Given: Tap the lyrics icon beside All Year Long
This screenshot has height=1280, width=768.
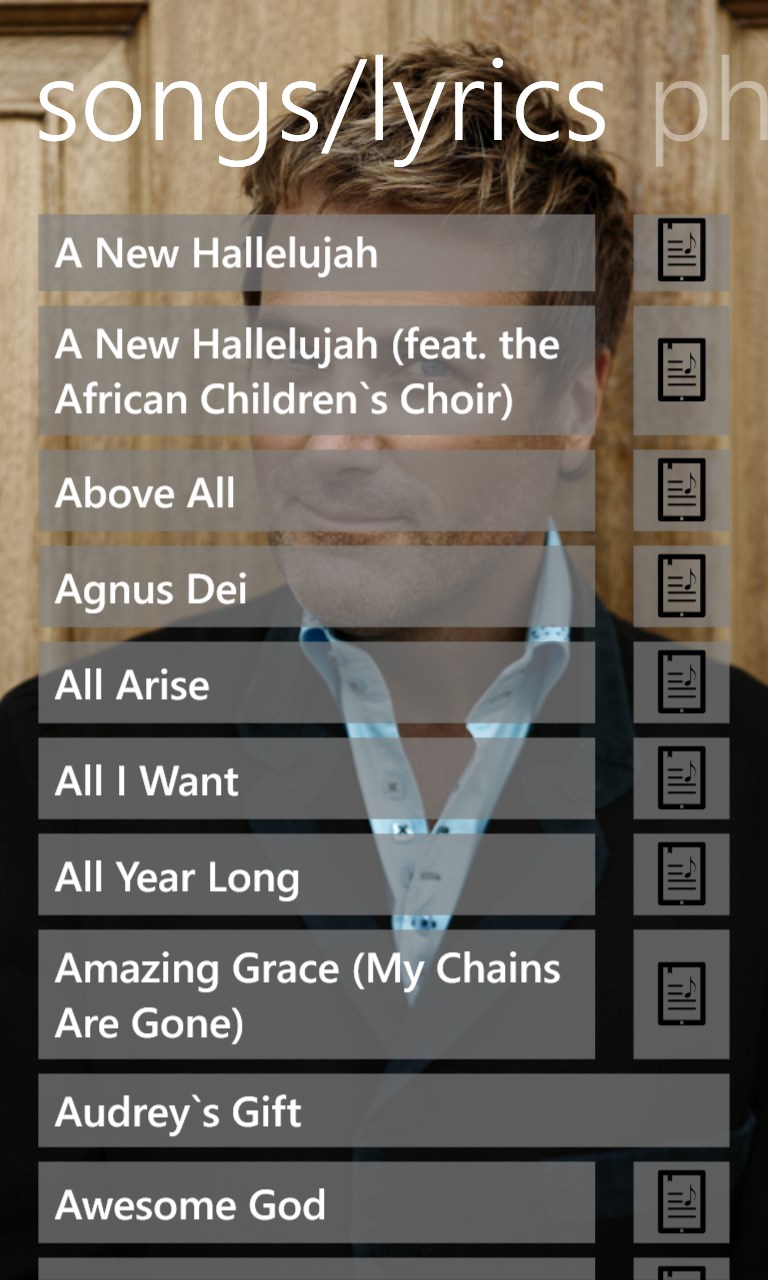Looking at the screenshot, I should 681,874.
